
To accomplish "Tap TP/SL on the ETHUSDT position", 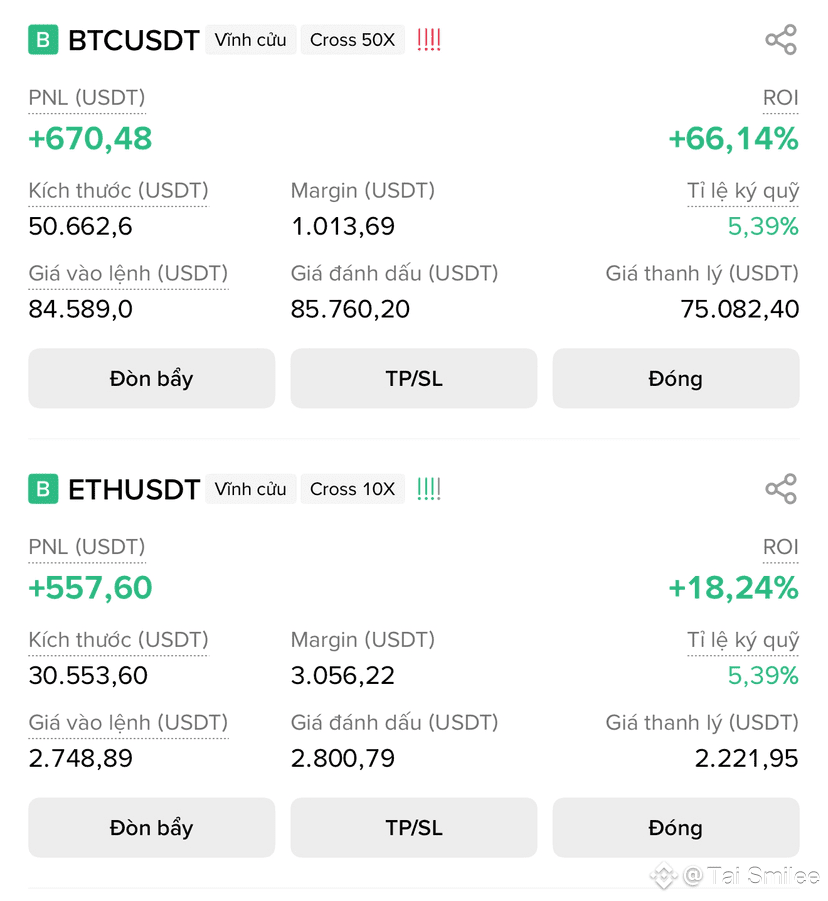I will pyautogui.click(x=413, y=827).
